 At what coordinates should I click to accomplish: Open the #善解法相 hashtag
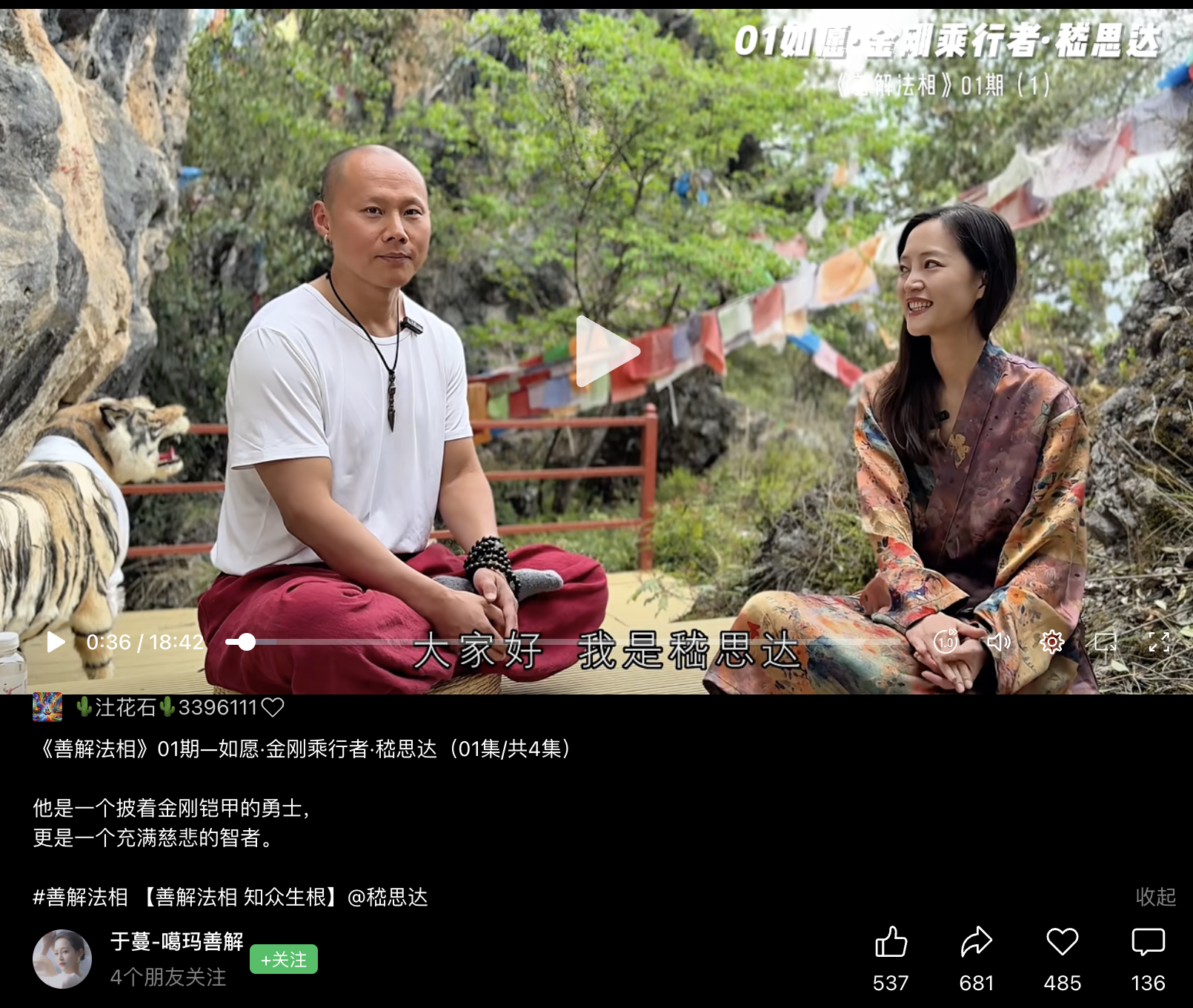[80, 898]
